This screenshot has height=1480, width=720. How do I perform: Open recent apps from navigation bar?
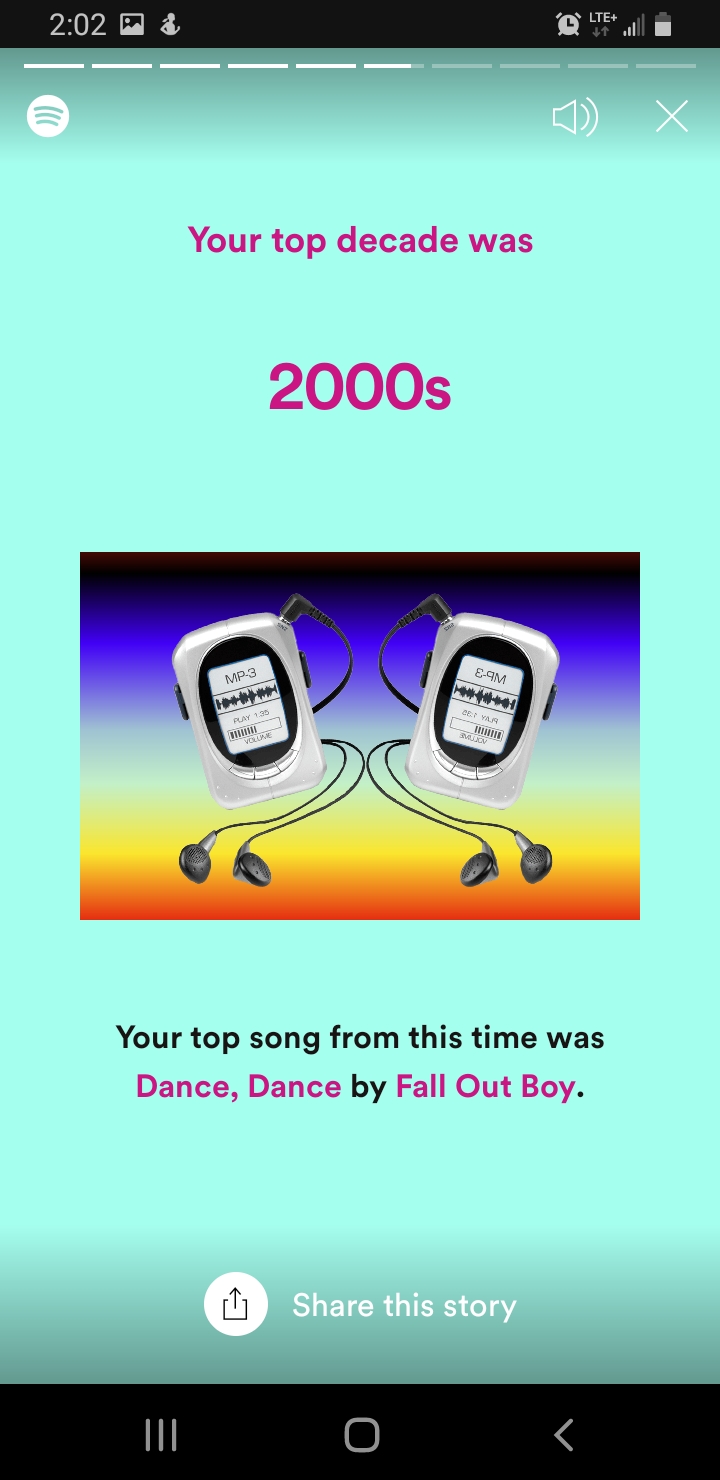(x=161, y=1435)
